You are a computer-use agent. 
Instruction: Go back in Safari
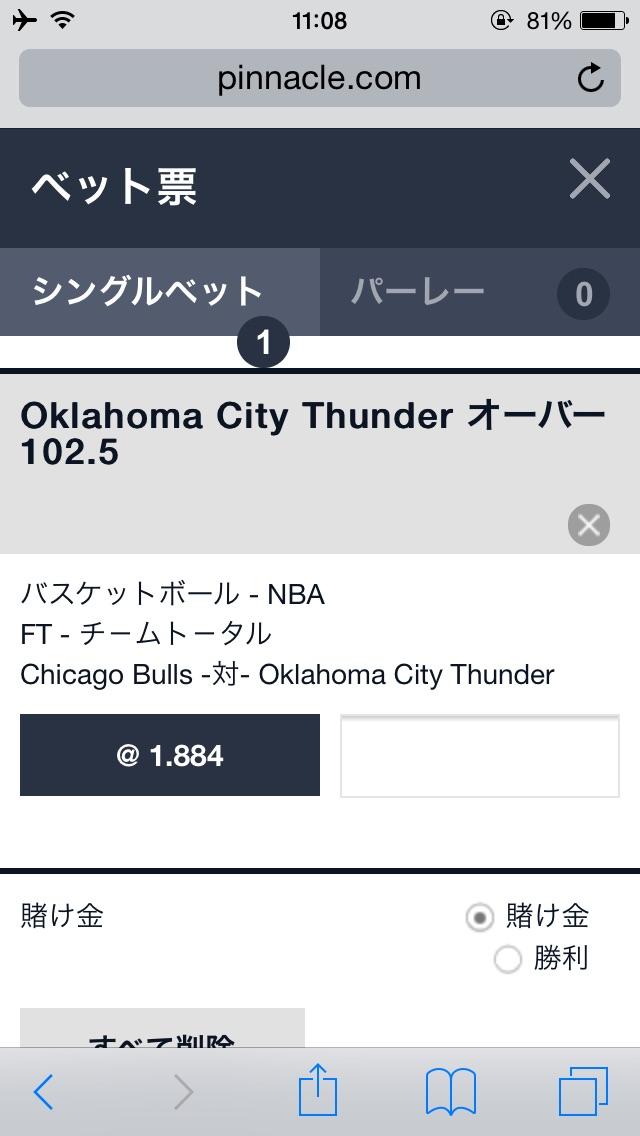[x=43, y=1091]
